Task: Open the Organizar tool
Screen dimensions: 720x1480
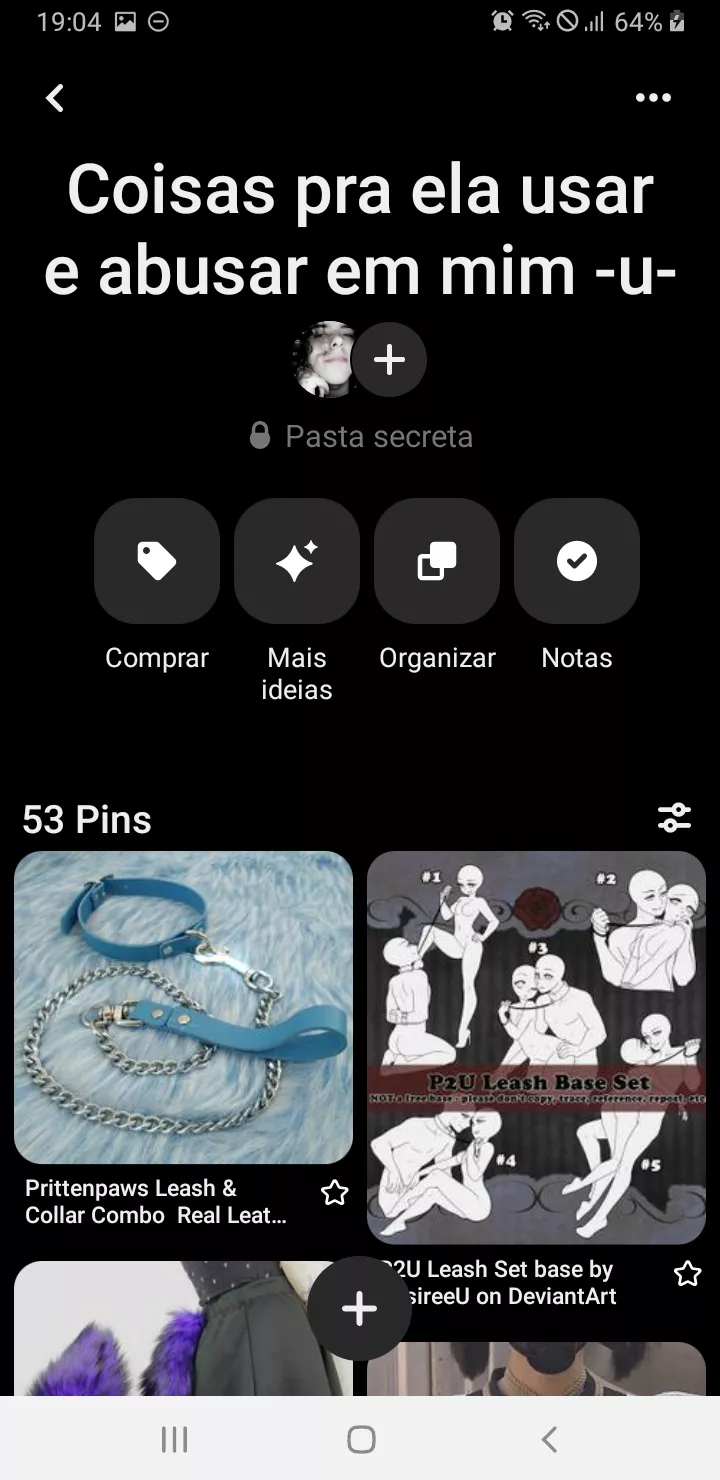Action: coord(437,562)
